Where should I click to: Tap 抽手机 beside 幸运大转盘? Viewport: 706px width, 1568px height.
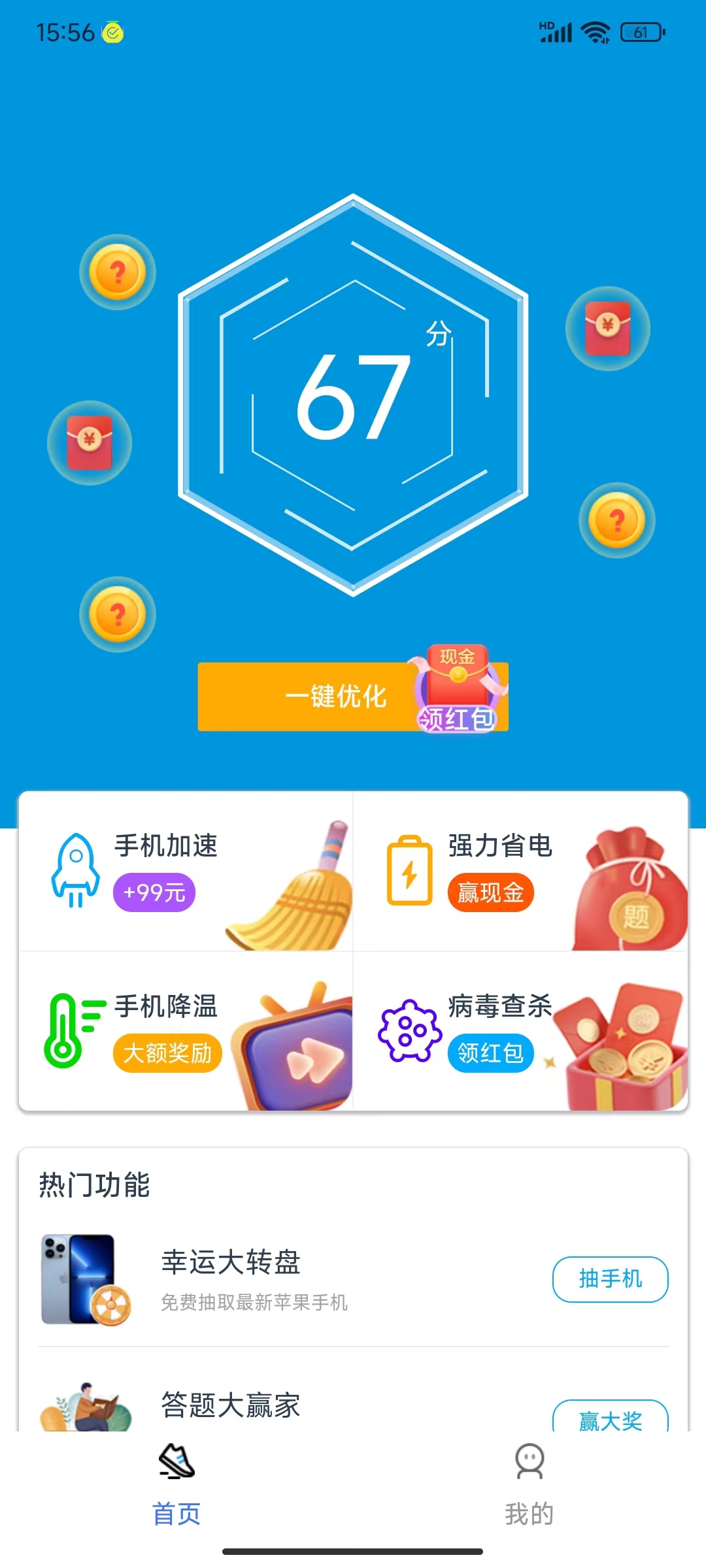610,1279
